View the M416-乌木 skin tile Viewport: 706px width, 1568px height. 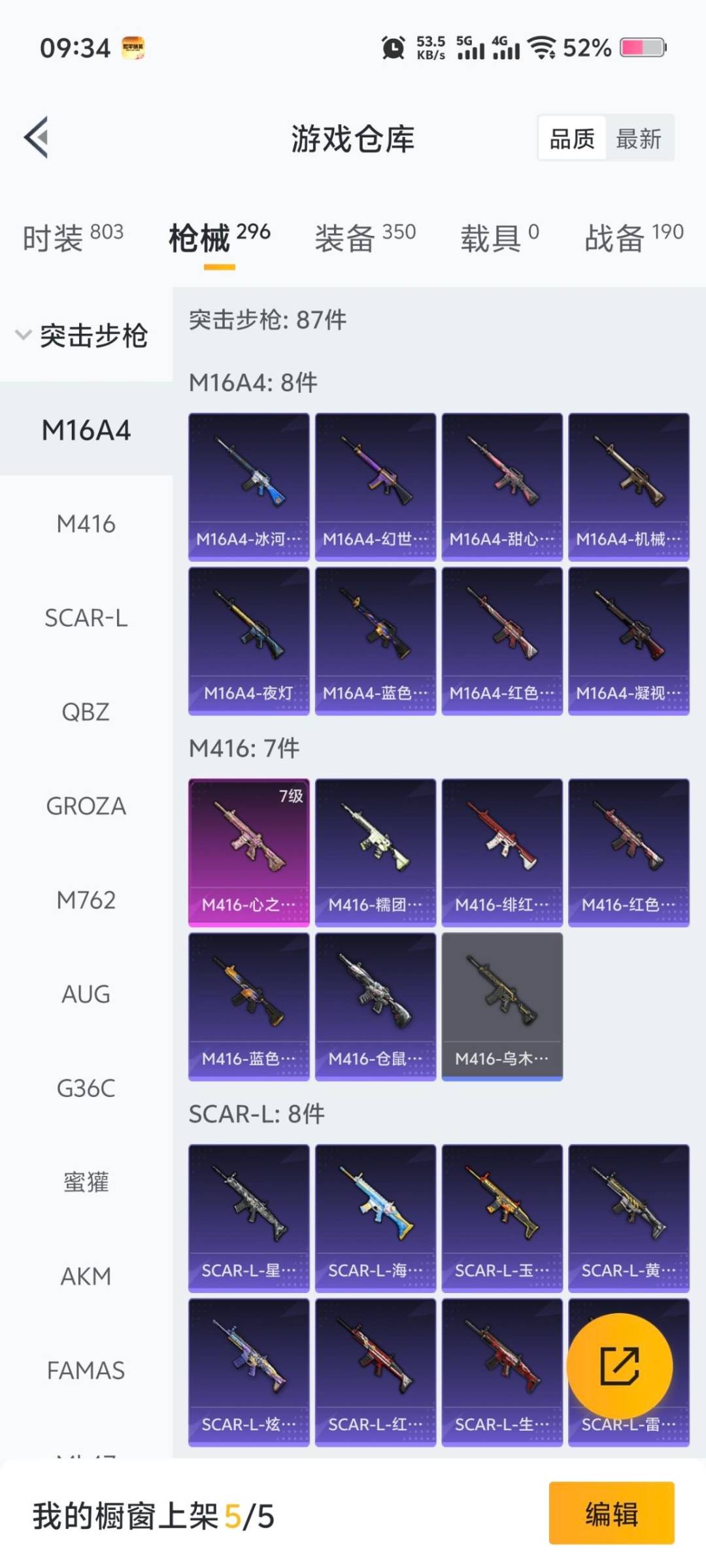[502, 1007]
